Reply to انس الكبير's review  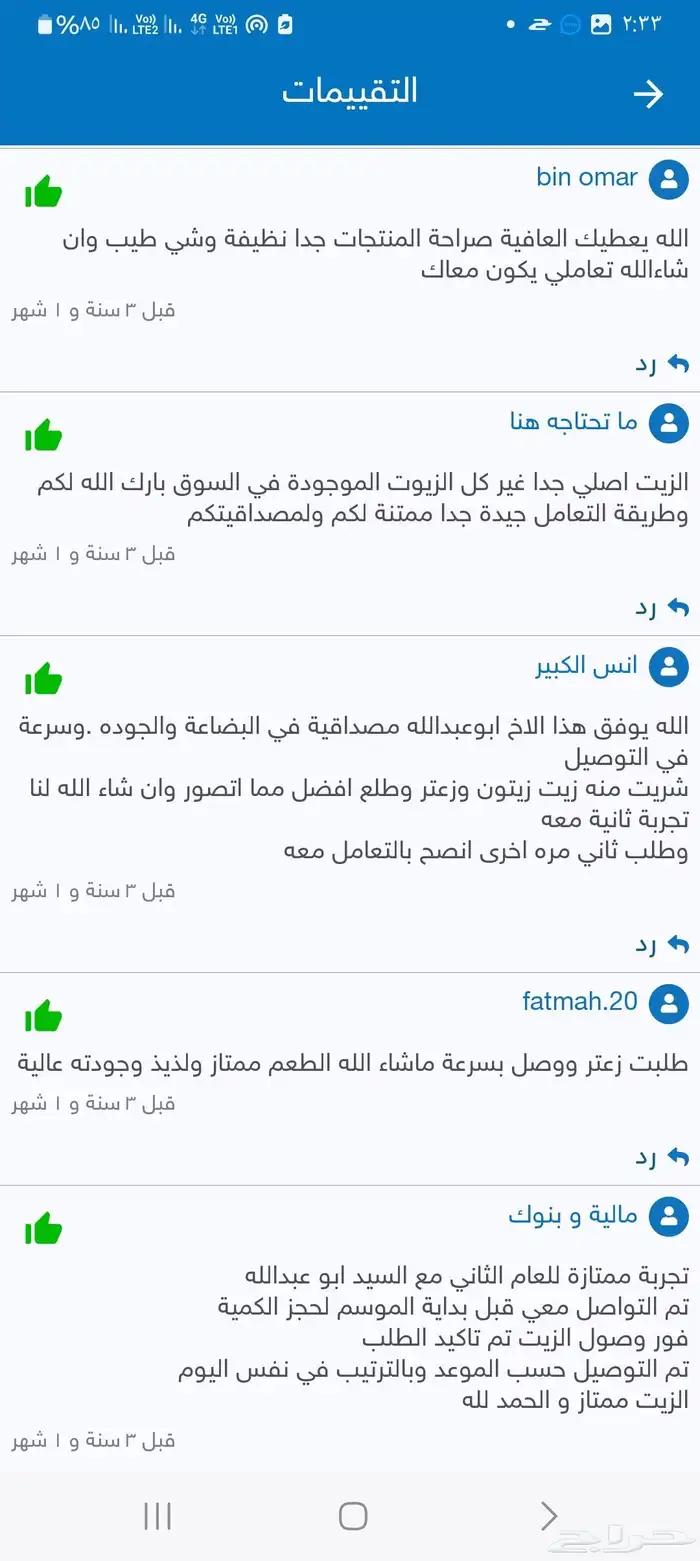662,944
